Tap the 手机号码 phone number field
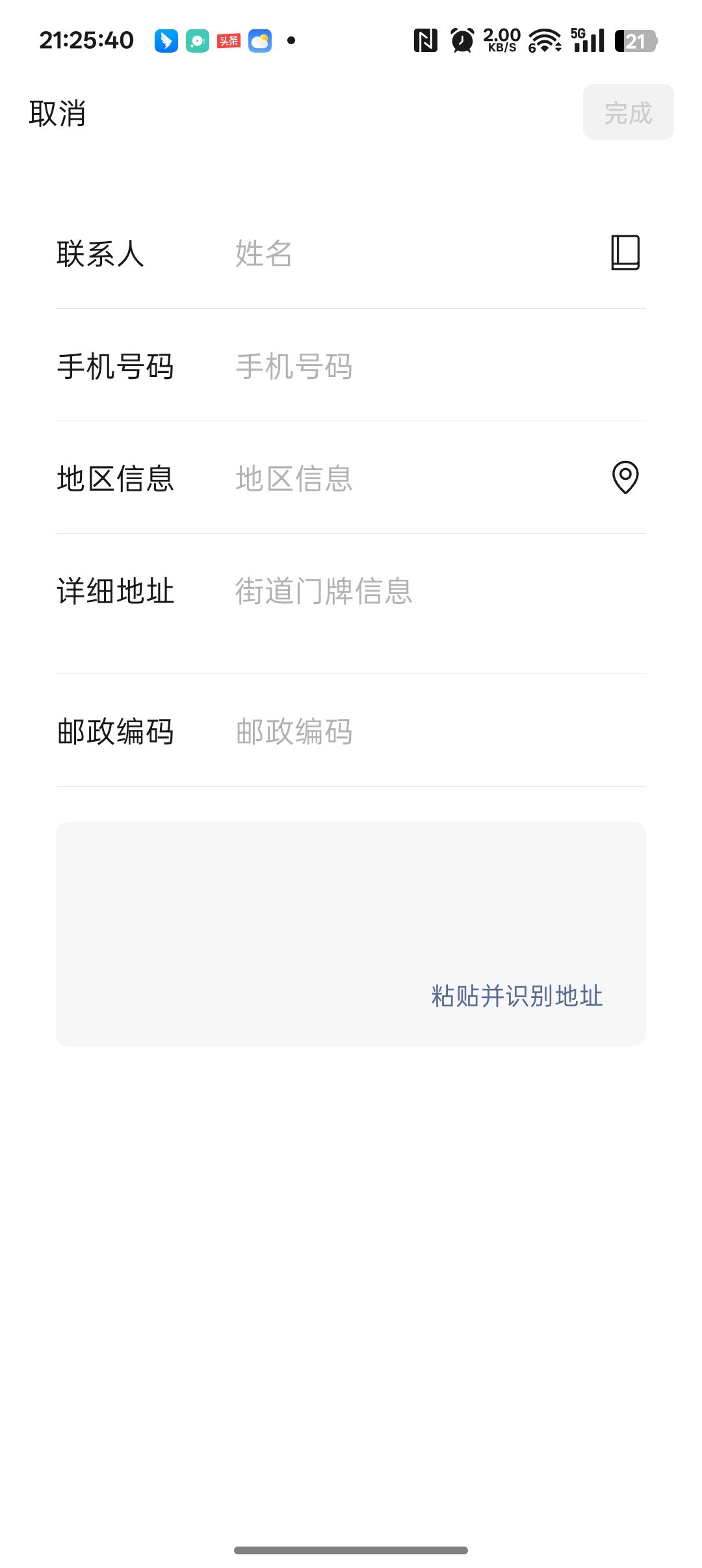The width and height of the screenshot is (702, 1568). pyautogui.click(x=422, y=367)
